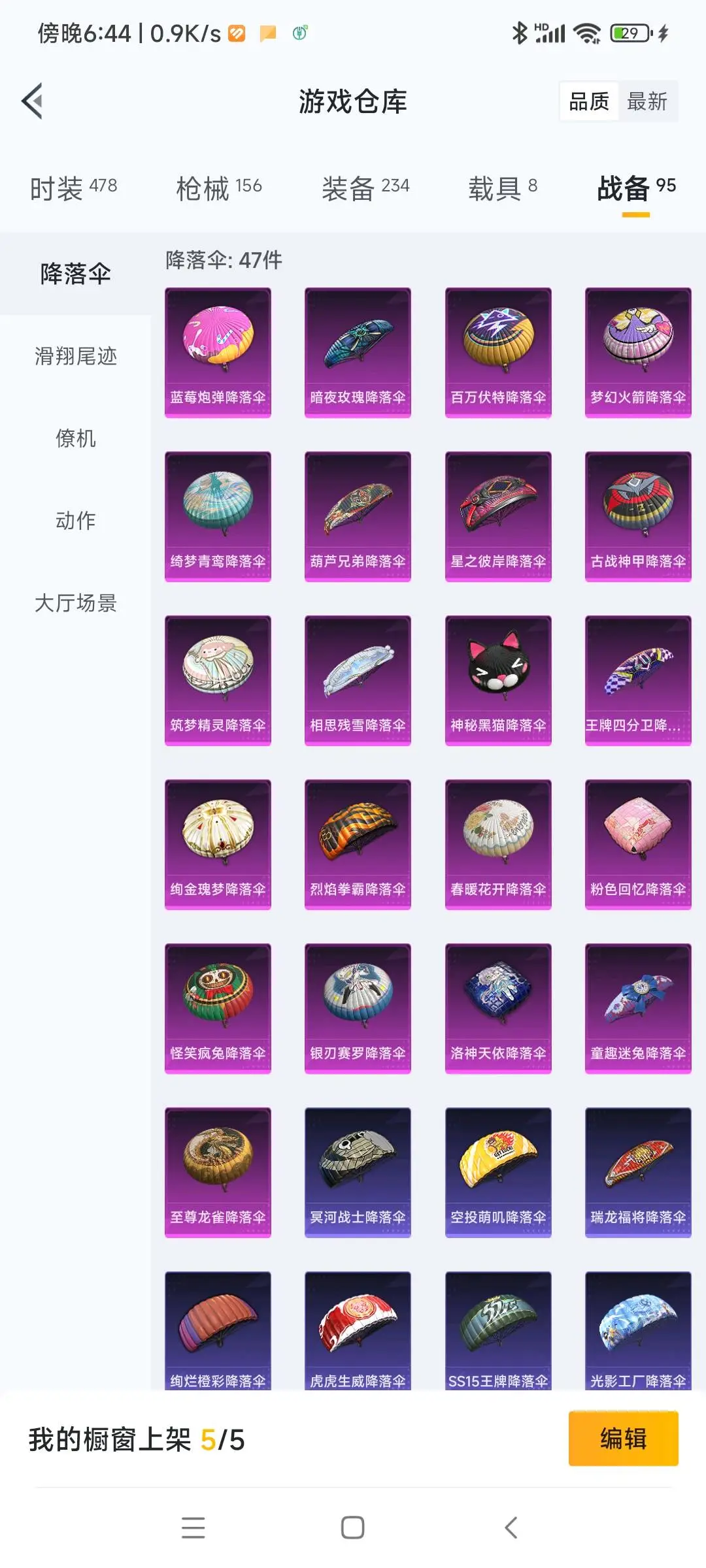
Task: Open the 载具 tab
Action: (x=503, y=188)
